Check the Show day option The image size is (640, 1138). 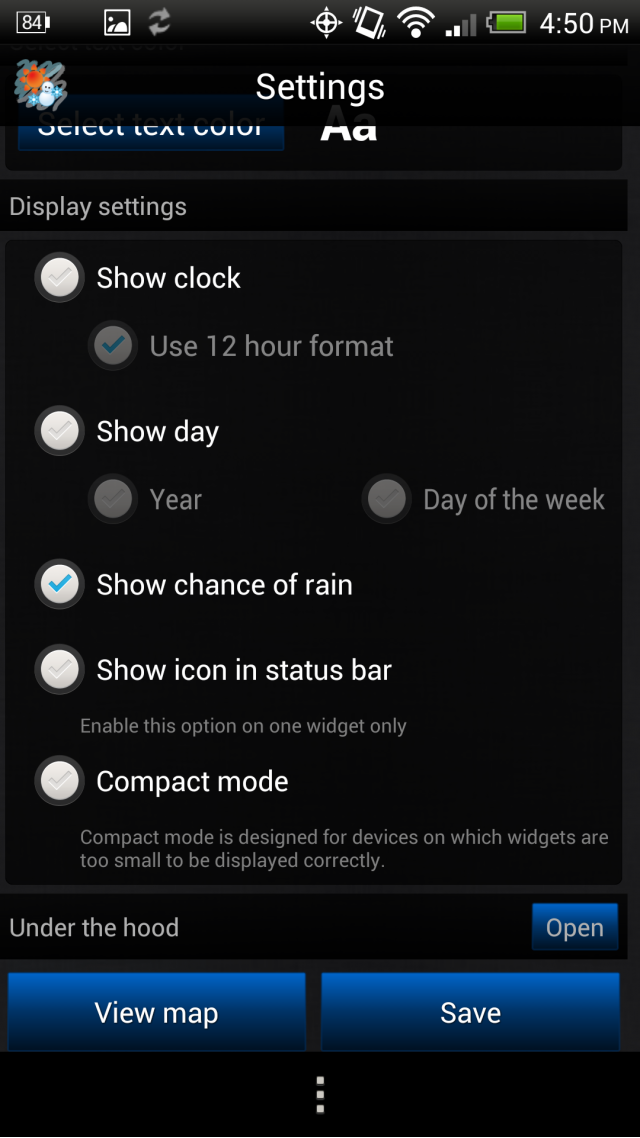click(x=60, y=430)
